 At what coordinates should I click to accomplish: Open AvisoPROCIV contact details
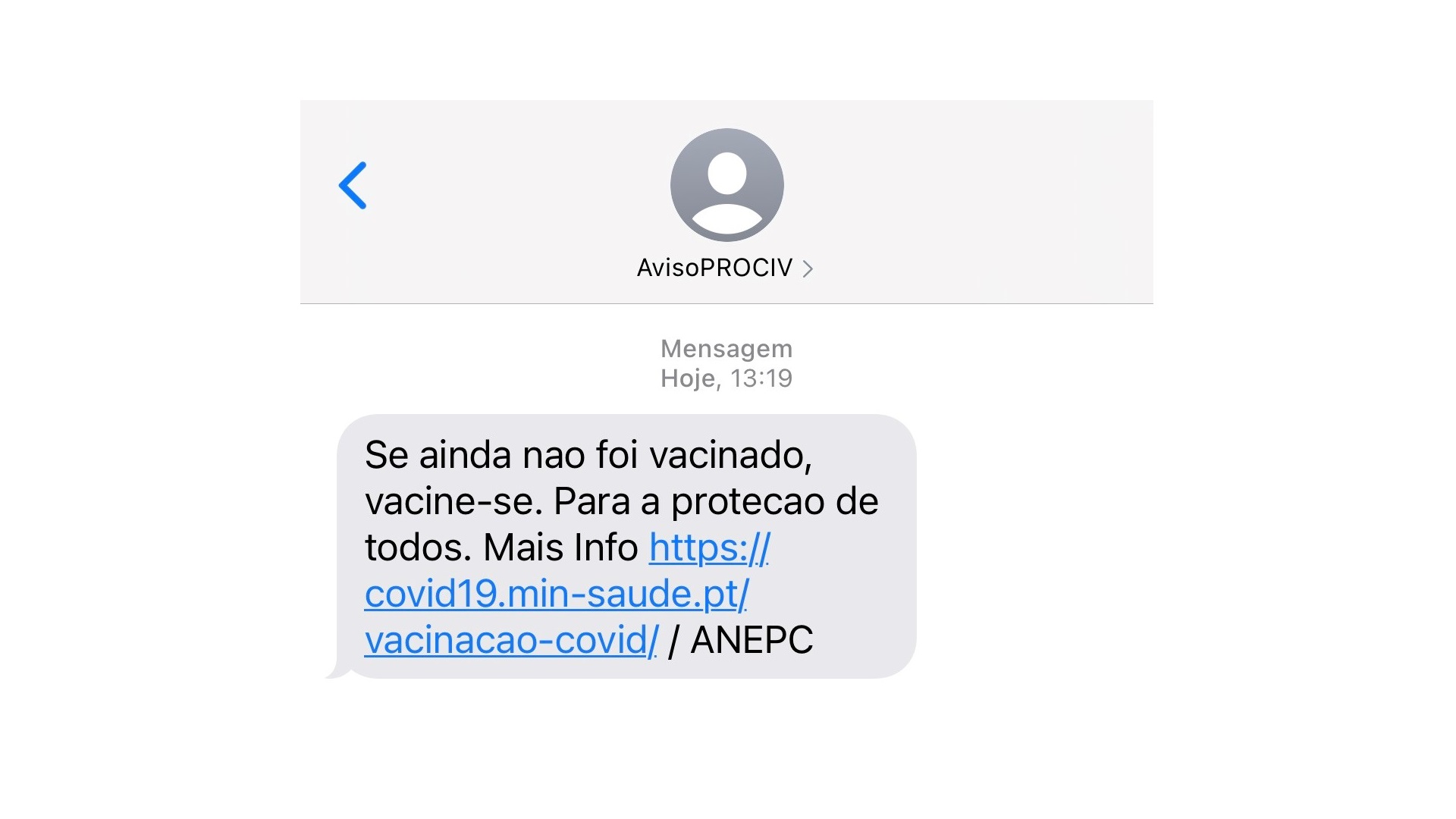725,268
